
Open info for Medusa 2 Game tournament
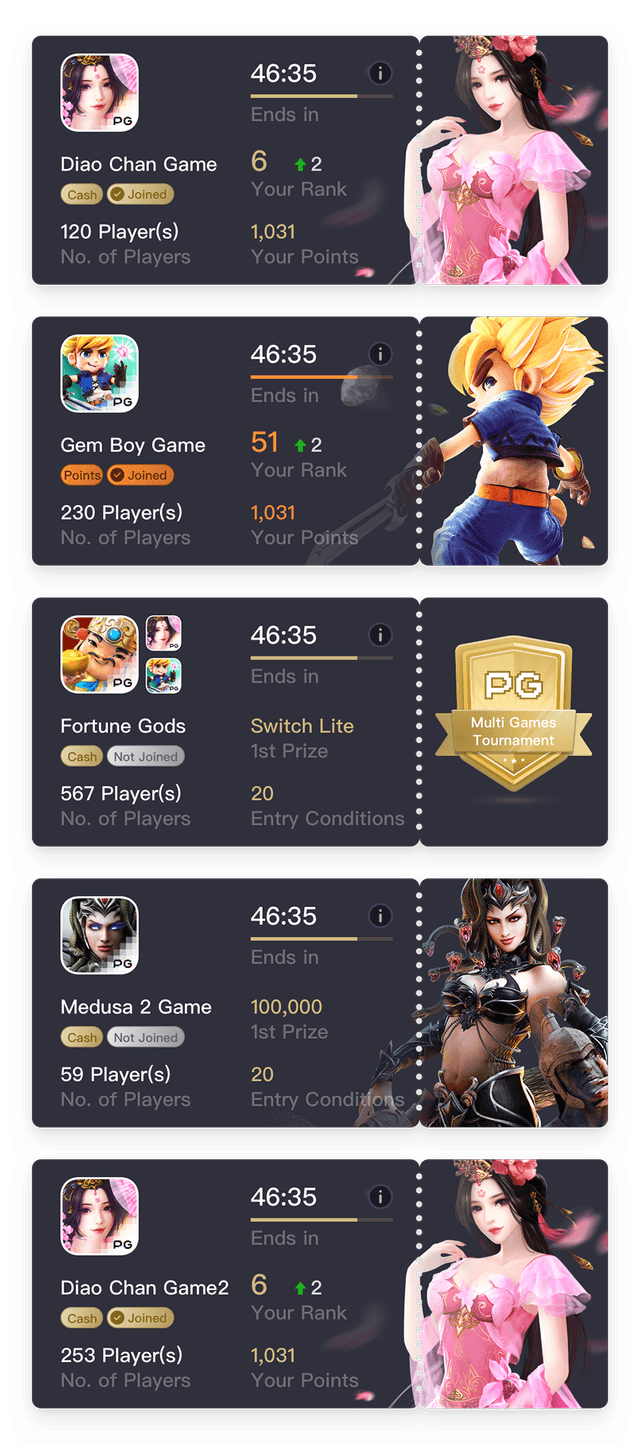(380, 916)
